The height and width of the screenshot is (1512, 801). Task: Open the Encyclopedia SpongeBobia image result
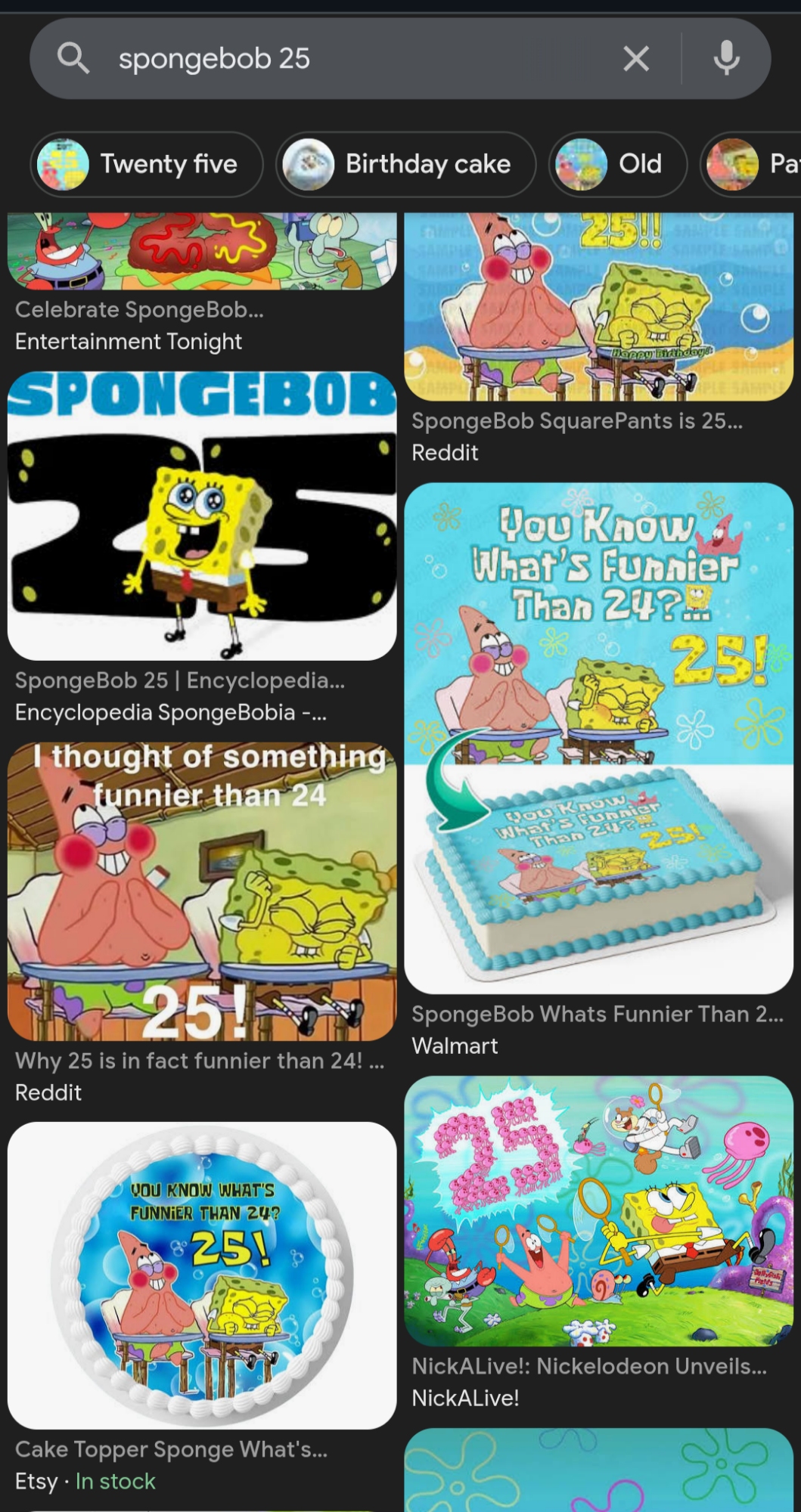(x=201, y=516)
